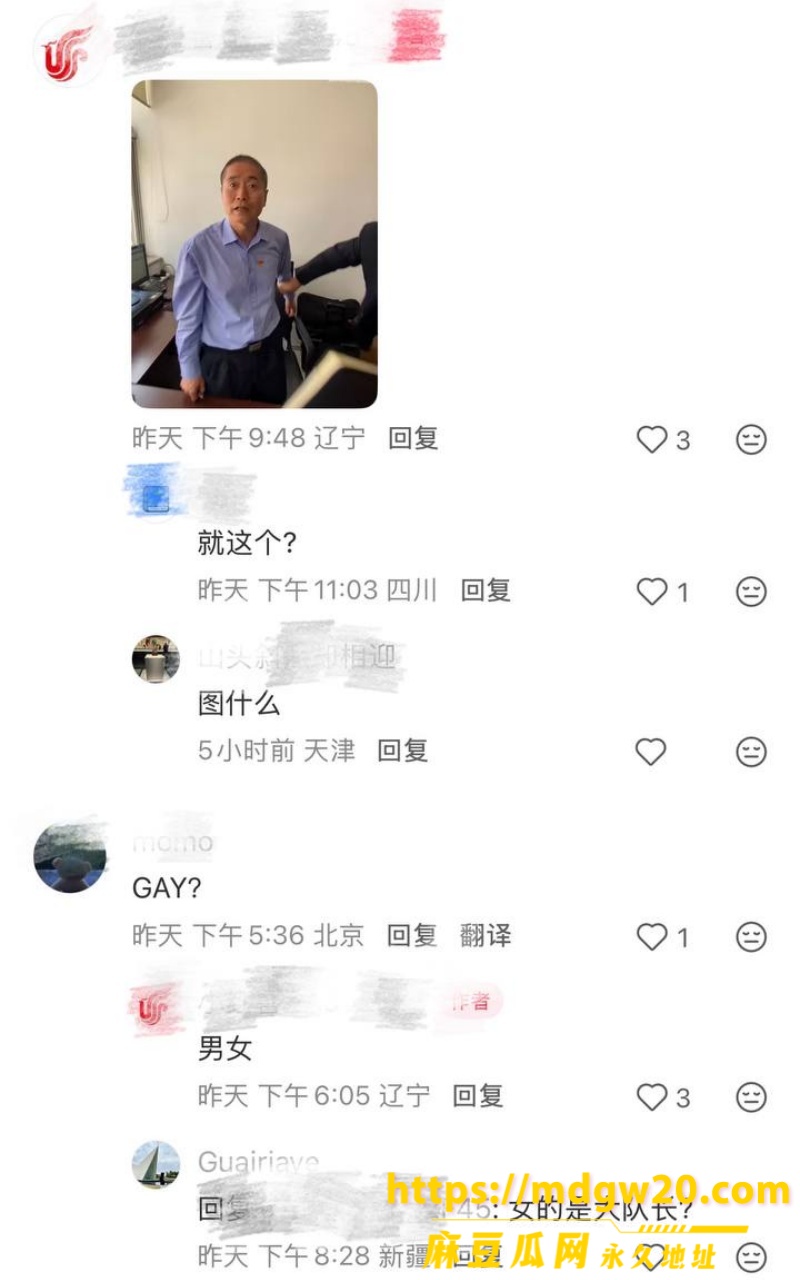Open Guairiaye's profile avatar
Screen dimensions: 800x1280
click(156, 1165)
